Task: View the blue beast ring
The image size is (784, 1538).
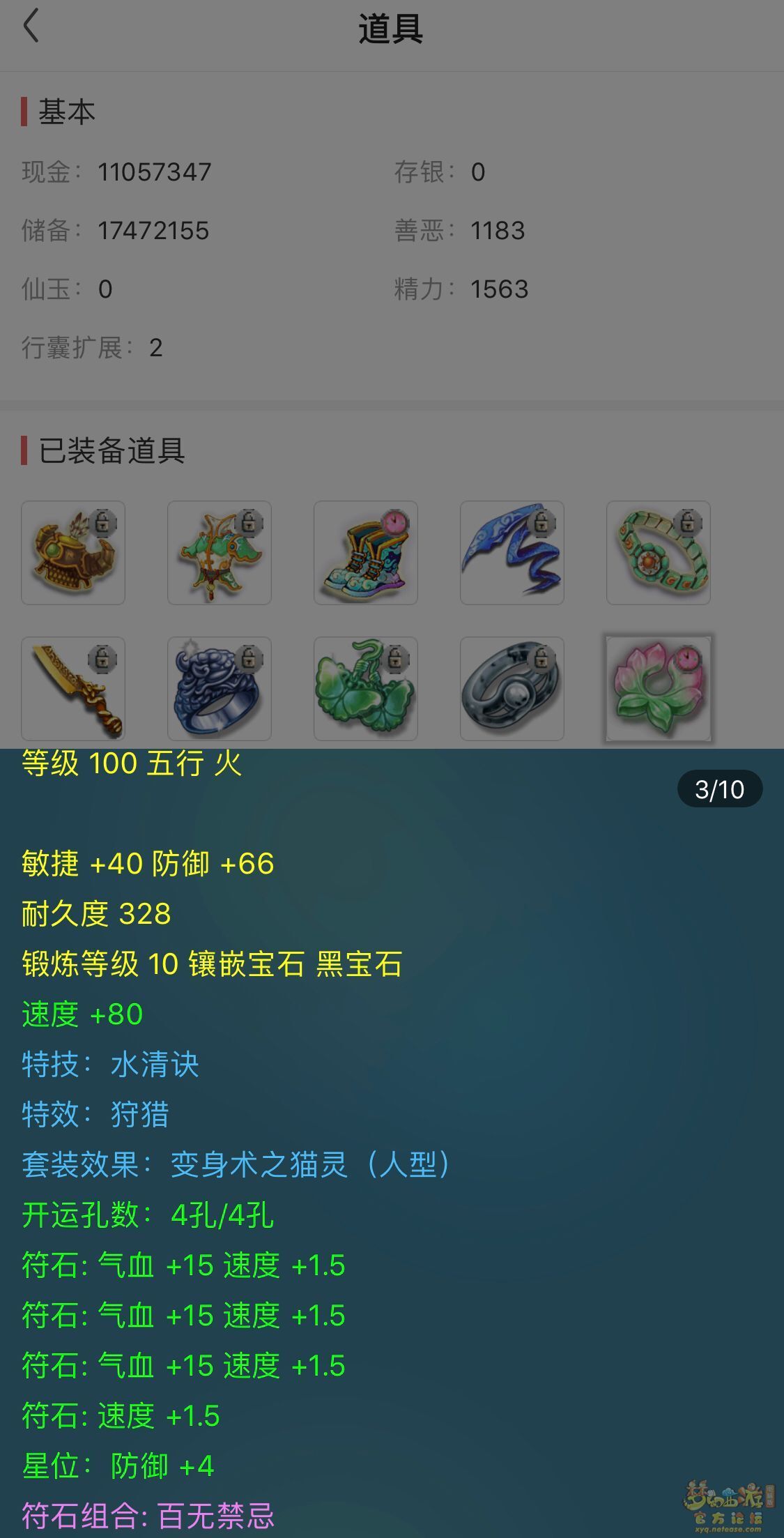Action: [220, 689]
